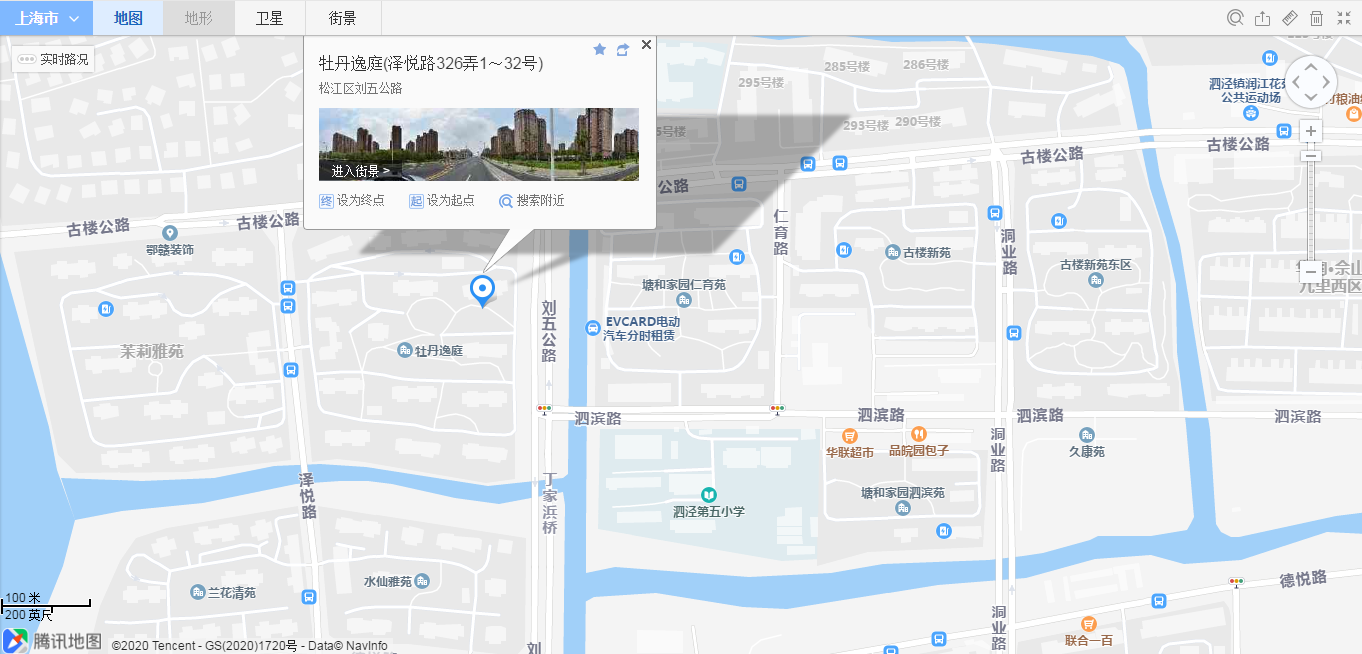
Task: Clear map overlays with the trash icon
Action: tap(1317, 18)
